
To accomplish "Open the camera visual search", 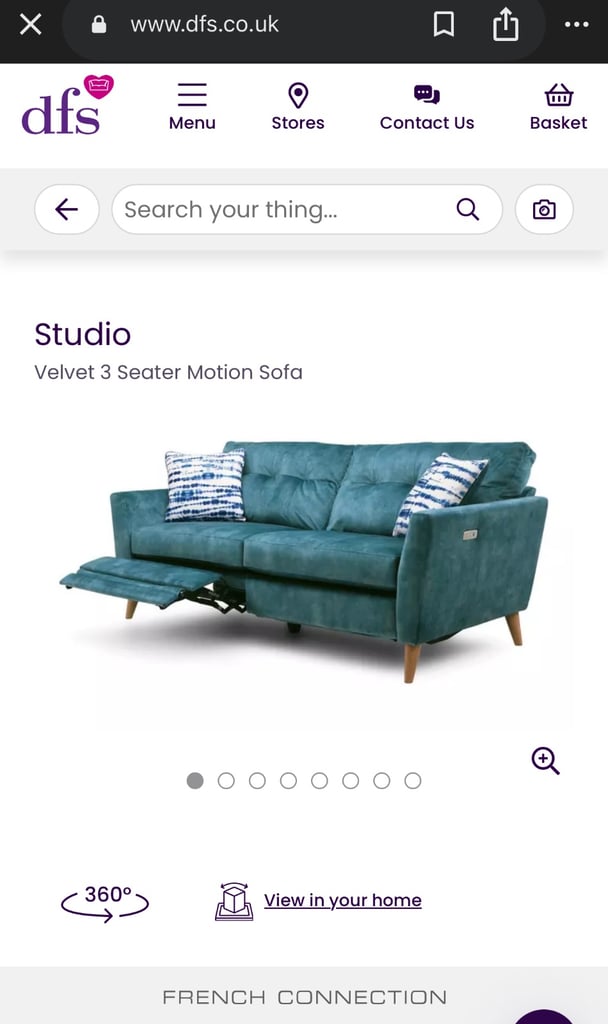I will pyautogui.click(x=544, y=210).
